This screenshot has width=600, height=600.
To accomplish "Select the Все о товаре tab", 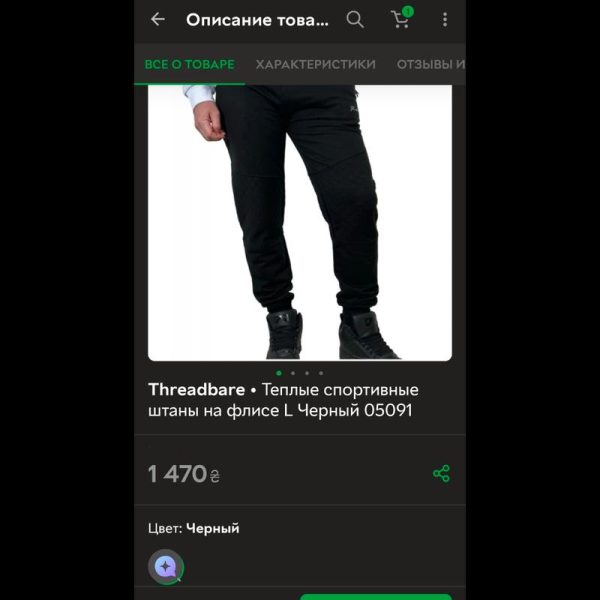I will (x=189, y=64).
